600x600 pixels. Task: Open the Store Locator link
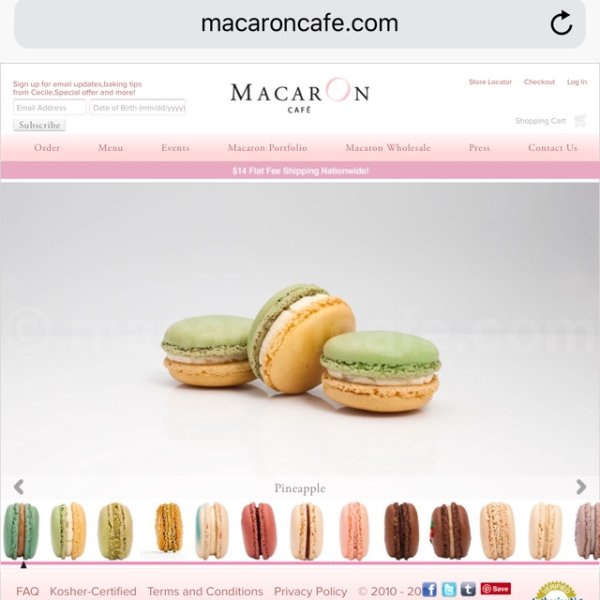(490, 82)
